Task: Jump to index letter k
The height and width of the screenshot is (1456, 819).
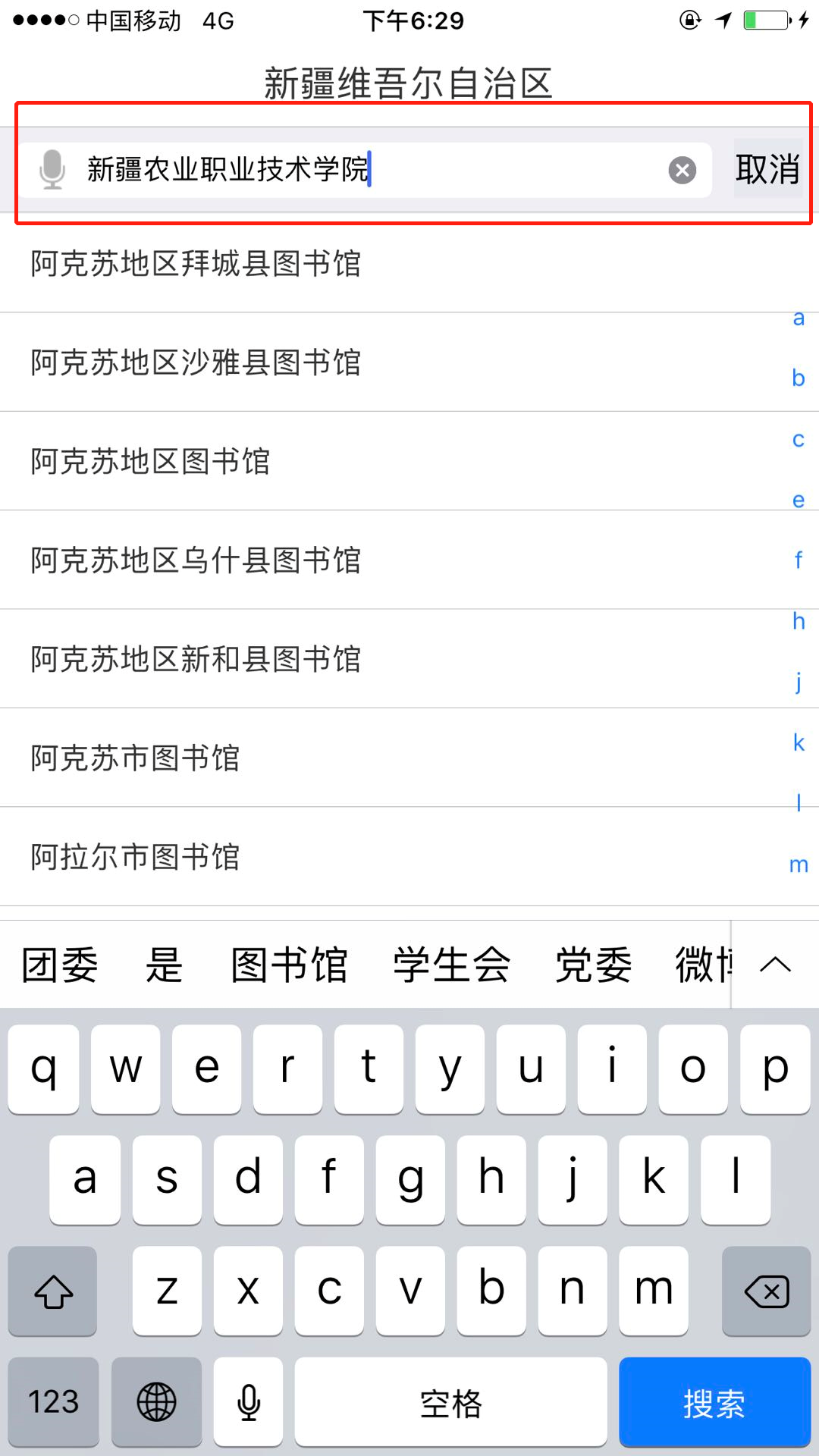Action: (798, 742)
